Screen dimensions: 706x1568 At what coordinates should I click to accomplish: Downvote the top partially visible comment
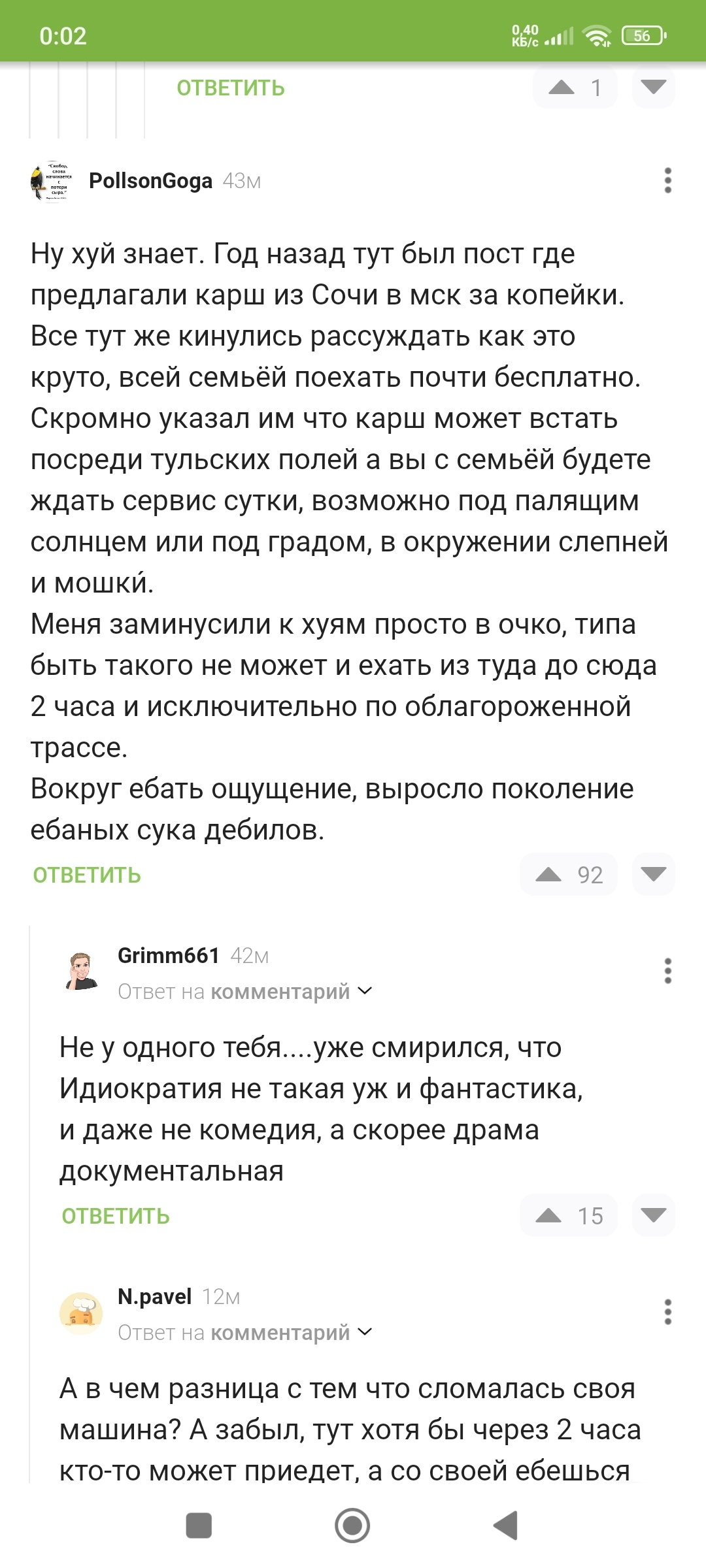(x=653, y=87)
